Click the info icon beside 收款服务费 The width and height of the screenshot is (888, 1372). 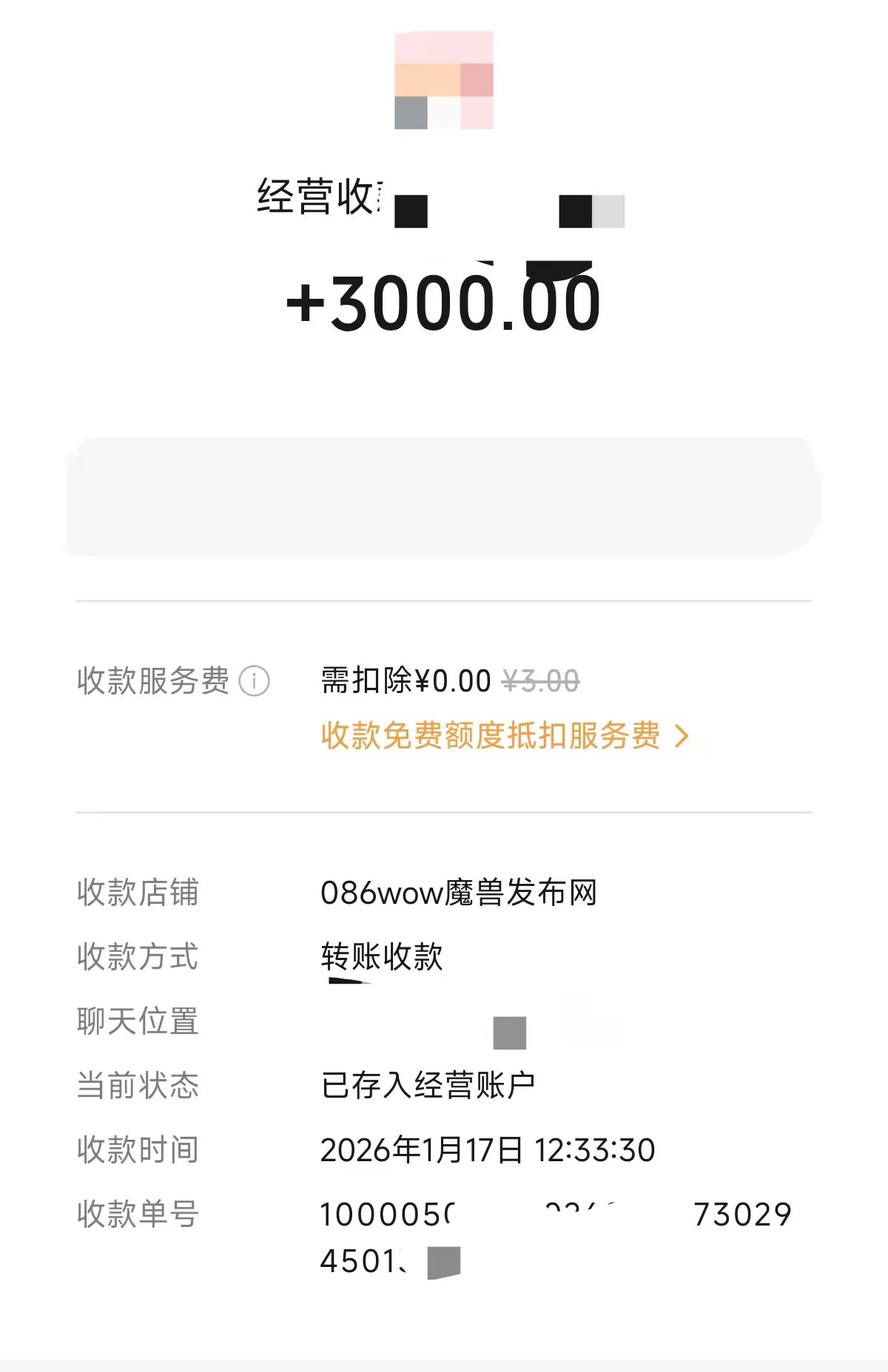[253, 681]
